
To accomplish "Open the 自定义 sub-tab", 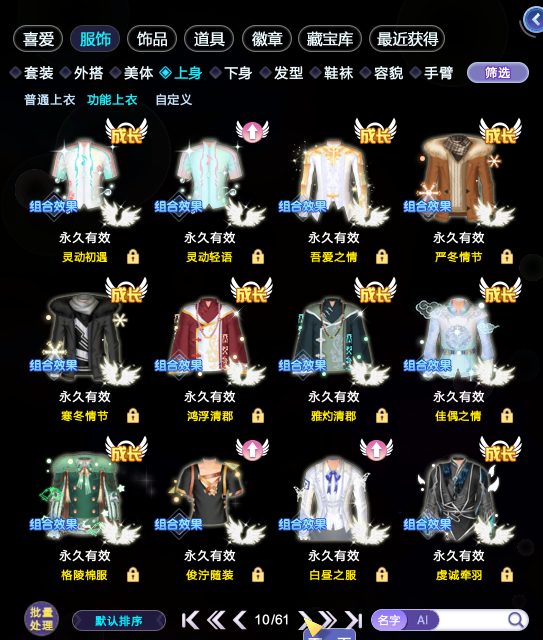I will click(174, 100).
